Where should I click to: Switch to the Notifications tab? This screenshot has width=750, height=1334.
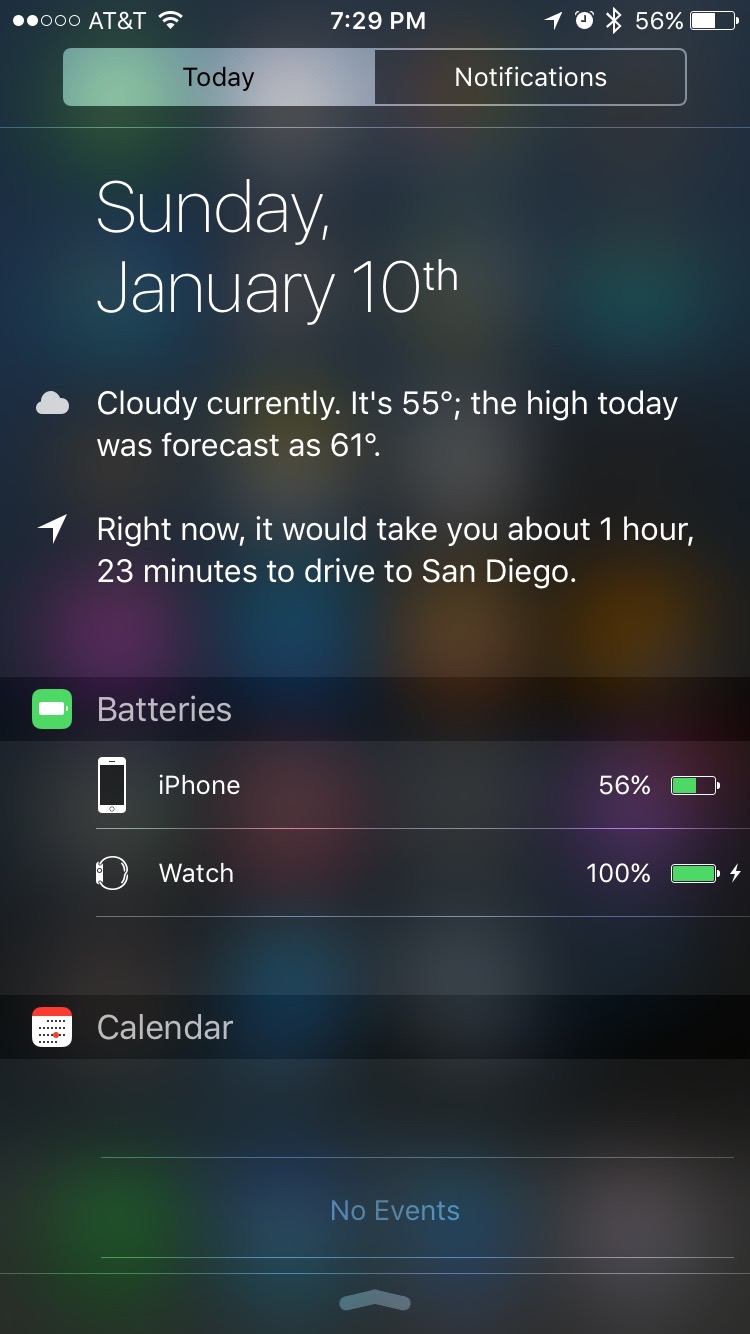(x=530, y=77)
